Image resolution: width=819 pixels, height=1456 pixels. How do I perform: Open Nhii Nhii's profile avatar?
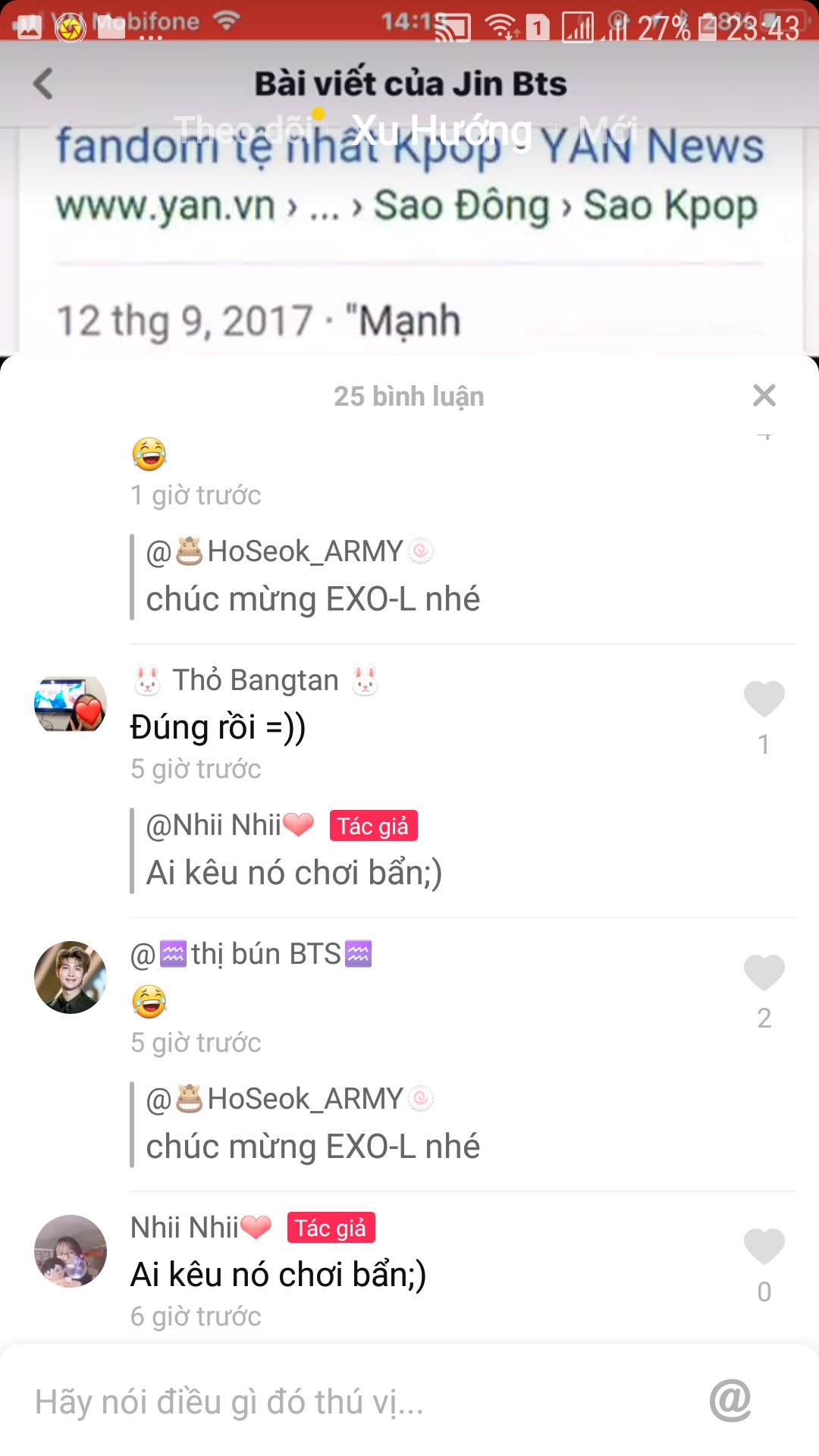[x=71, y=1251]
